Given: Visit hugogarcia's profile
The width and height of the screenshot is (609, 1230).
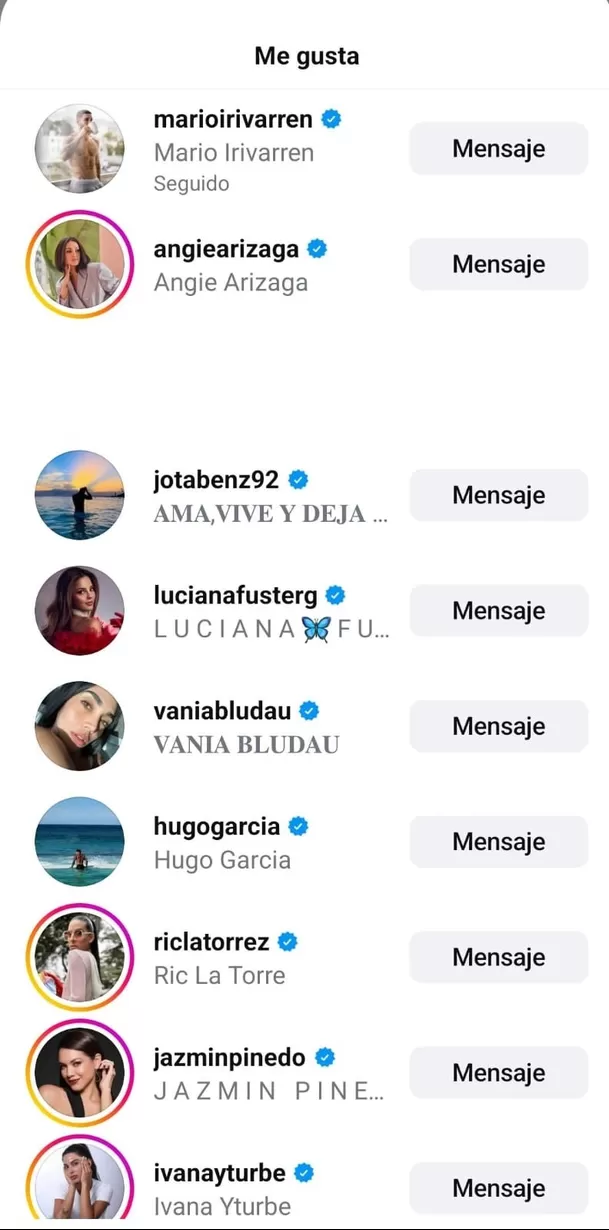Looking at the screenshot, I should pos(80,842).
